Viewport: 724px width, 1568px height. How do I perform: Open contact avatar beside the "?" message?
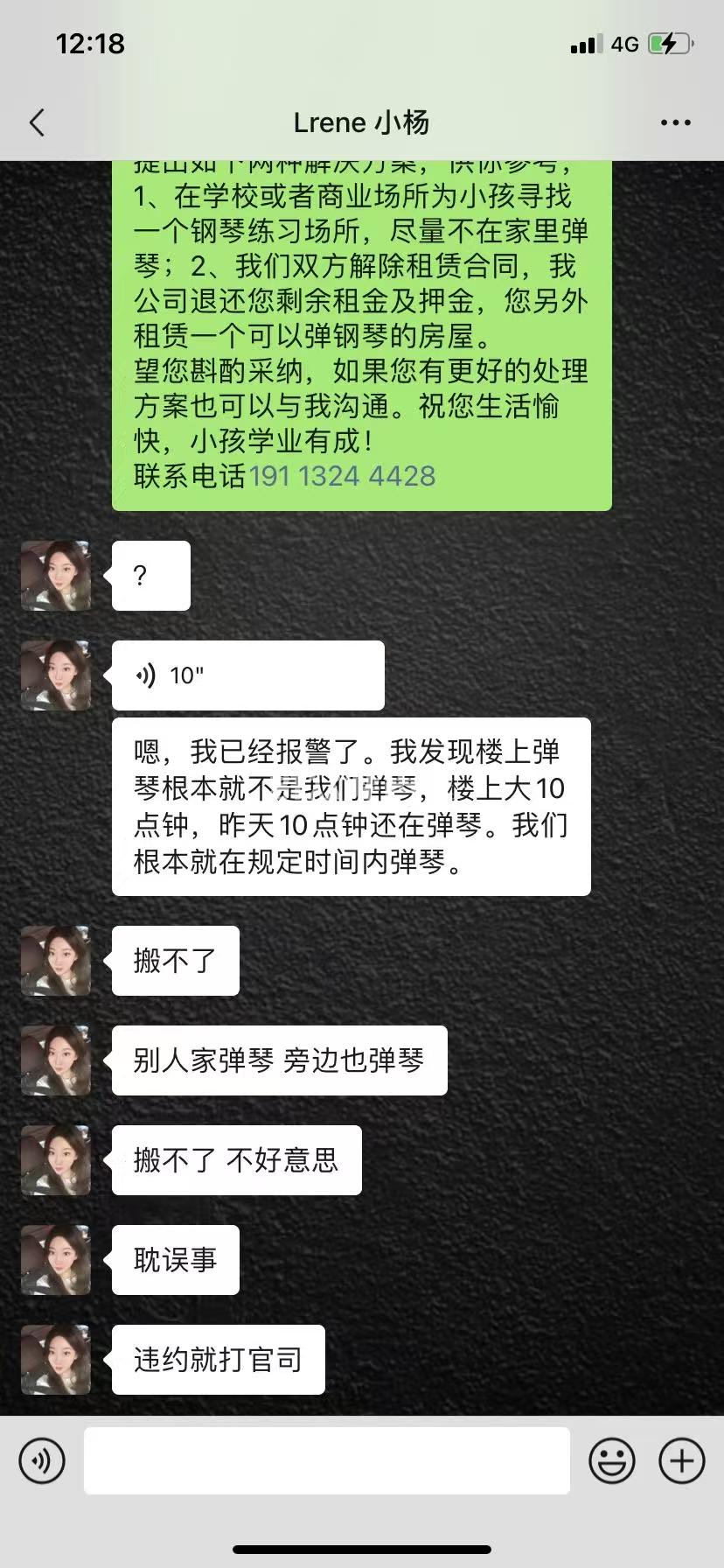tap(56, 575)
